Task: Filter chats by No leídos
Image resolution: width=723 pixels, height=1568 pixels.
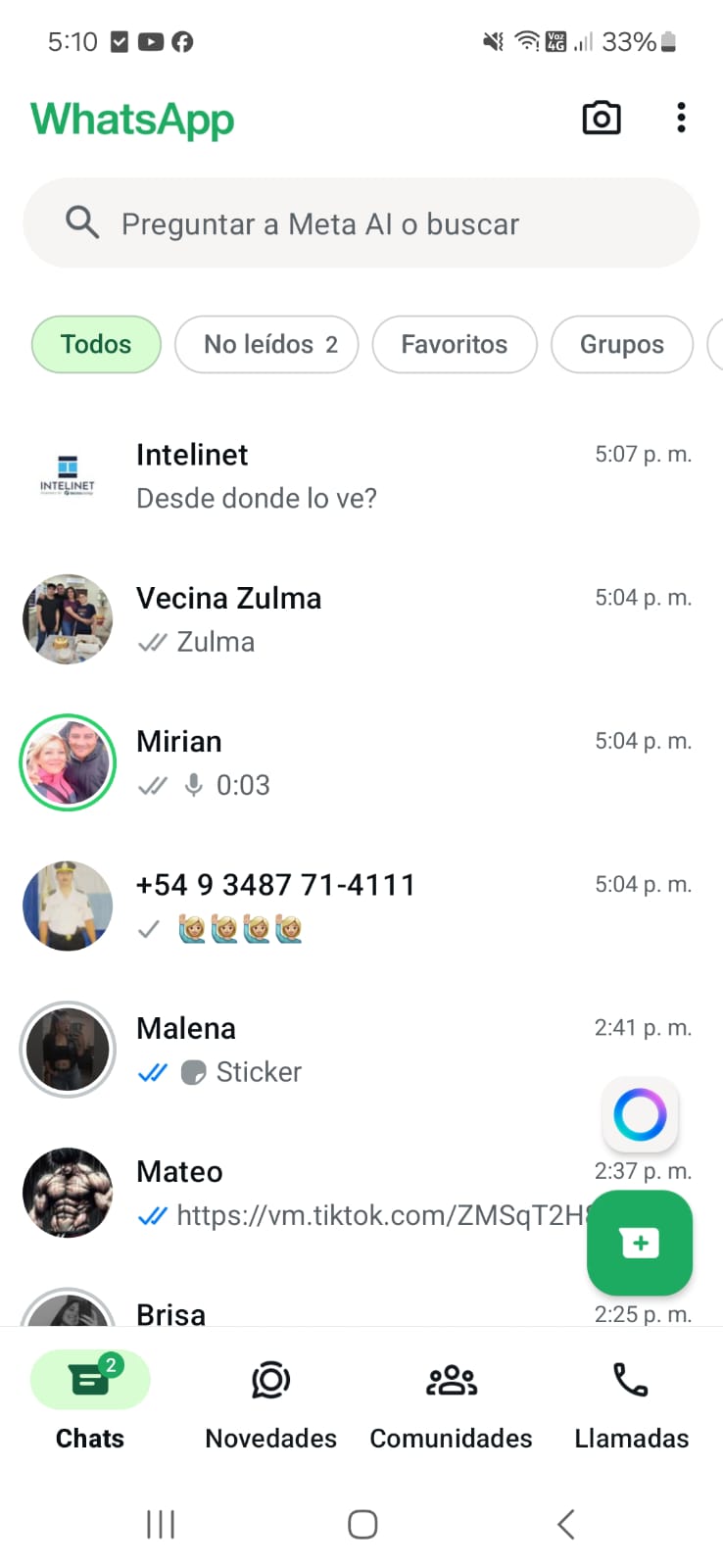Action: coord(266,344)
